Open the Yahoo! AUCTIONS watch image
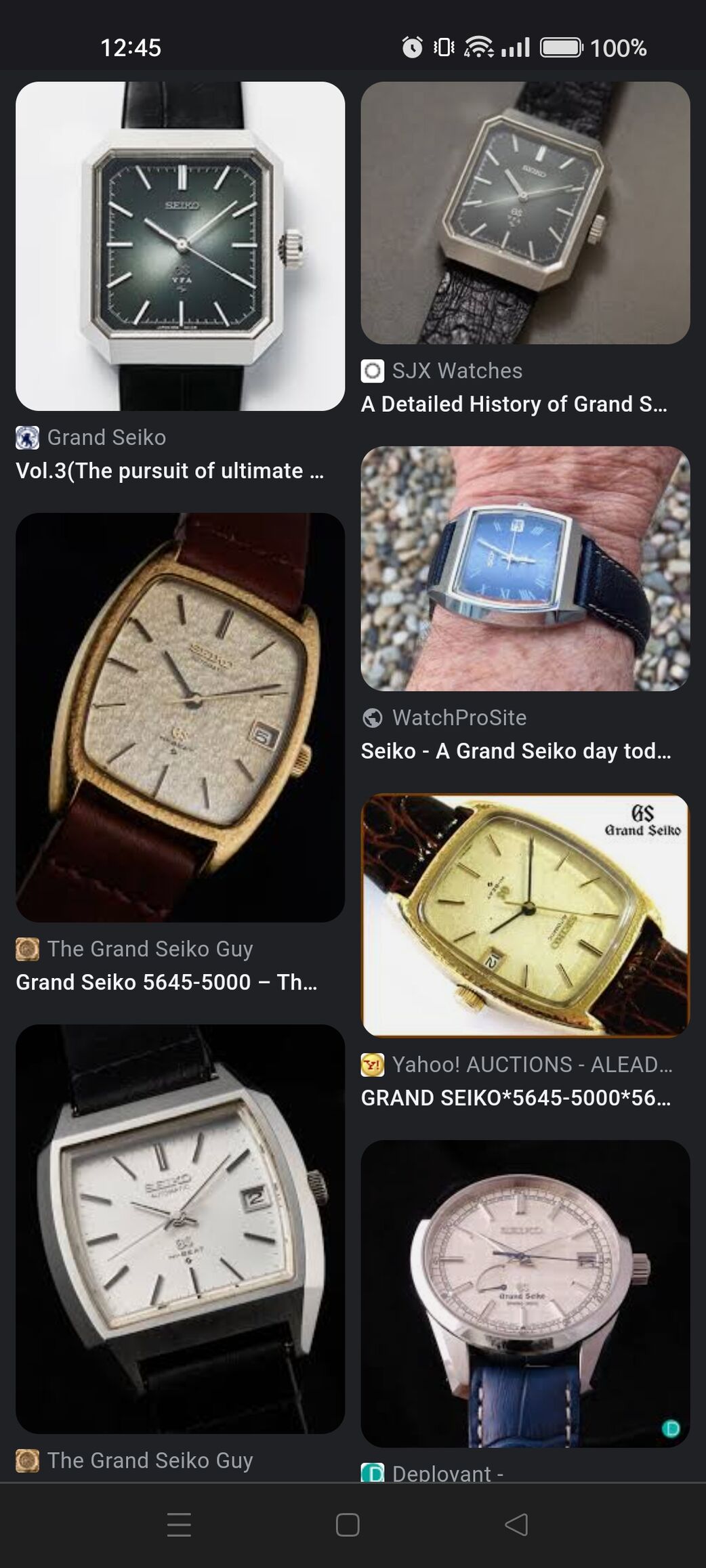 pyautogui.click(x=525, y=915)
